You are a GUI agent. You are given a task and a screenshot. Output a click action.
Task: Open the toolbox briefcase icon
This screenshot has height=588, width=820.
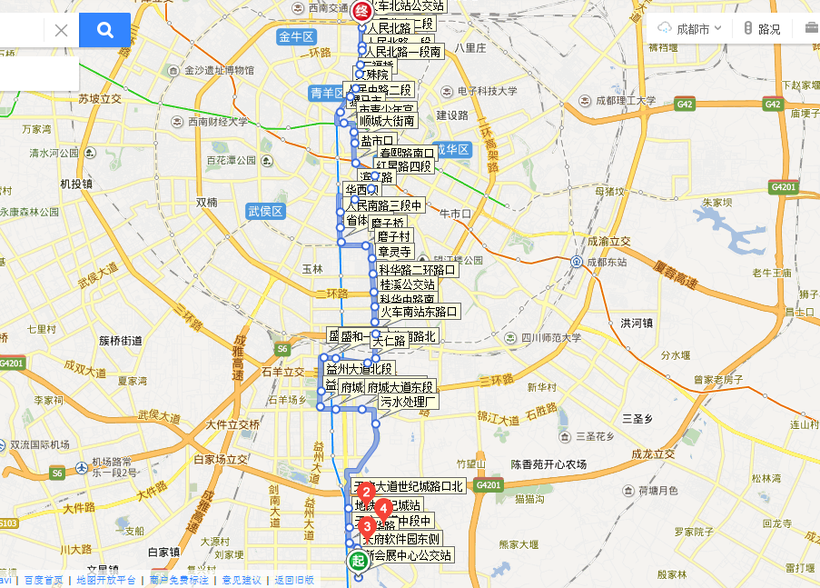click(810, 29)
